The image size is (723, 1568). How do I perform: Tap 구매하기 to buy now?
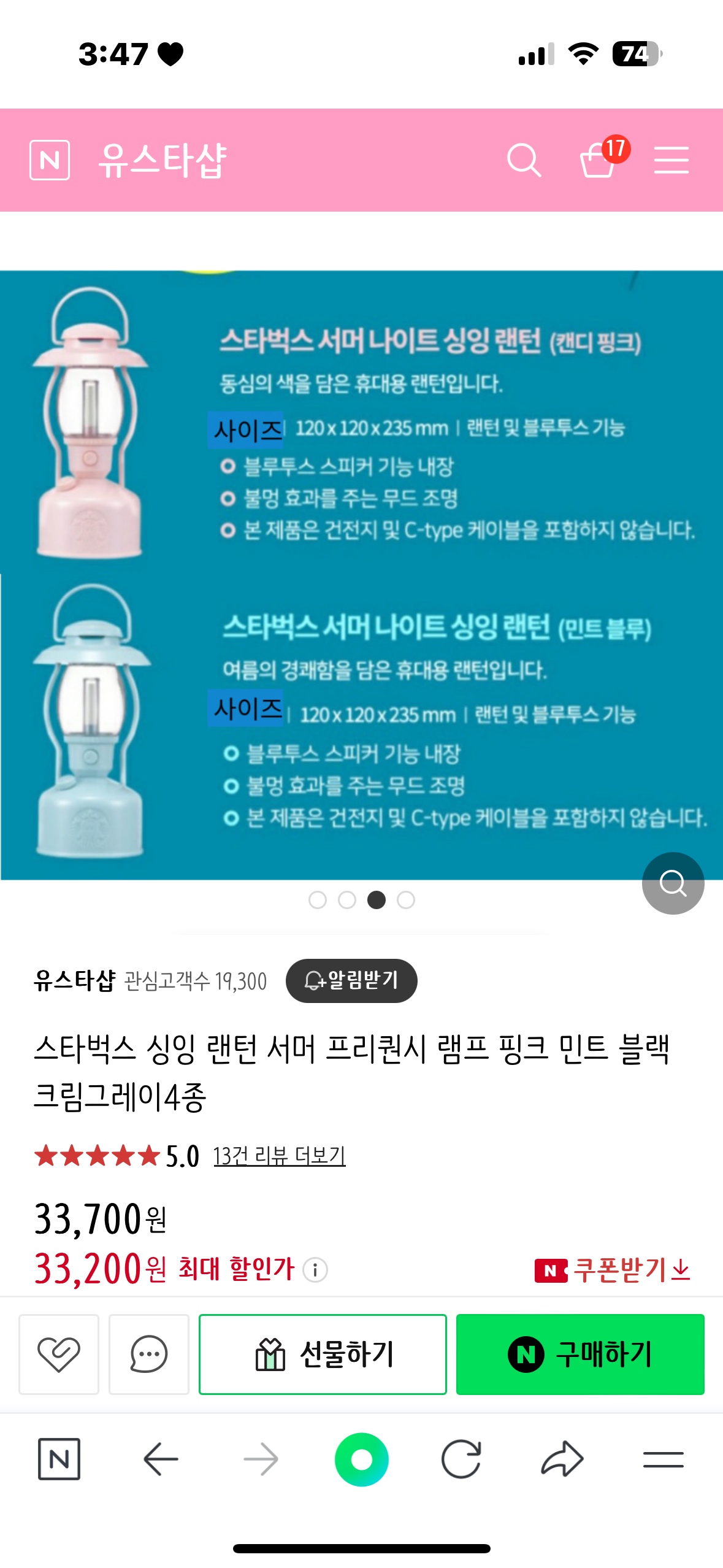point(580,1354)
